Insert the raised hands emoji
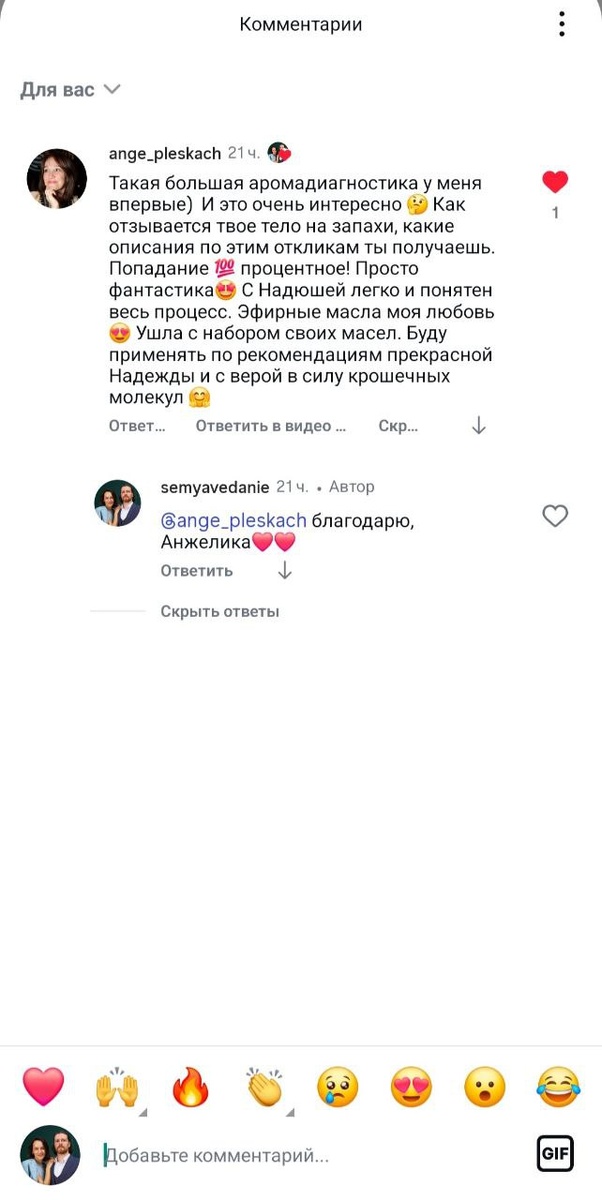Viewport: 602px width, 1200px height. (x=116, y=1087)
